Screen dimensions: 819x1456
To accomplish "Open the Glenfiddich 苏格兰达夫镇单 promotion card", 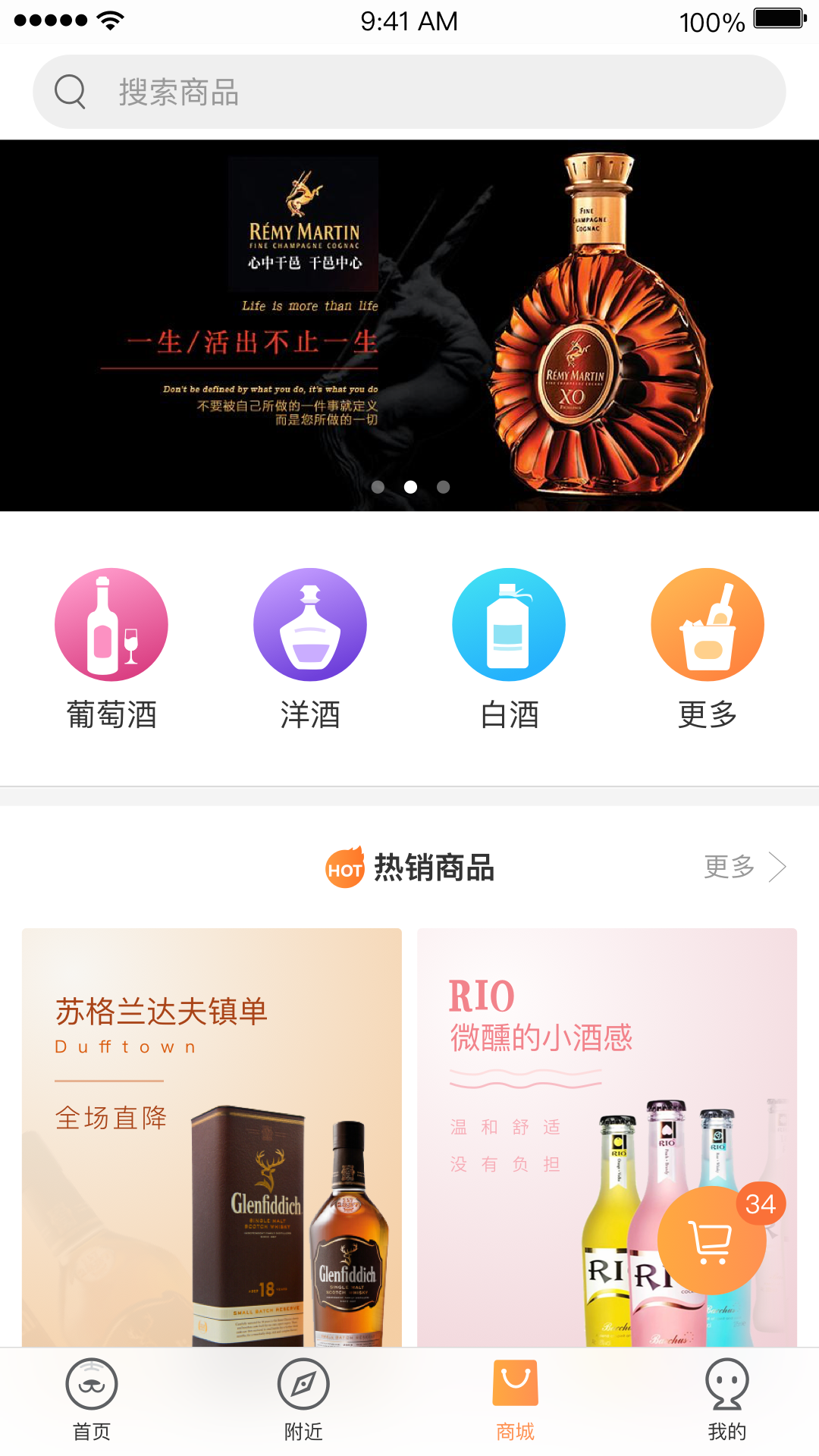I will [x=212, y=1122].
